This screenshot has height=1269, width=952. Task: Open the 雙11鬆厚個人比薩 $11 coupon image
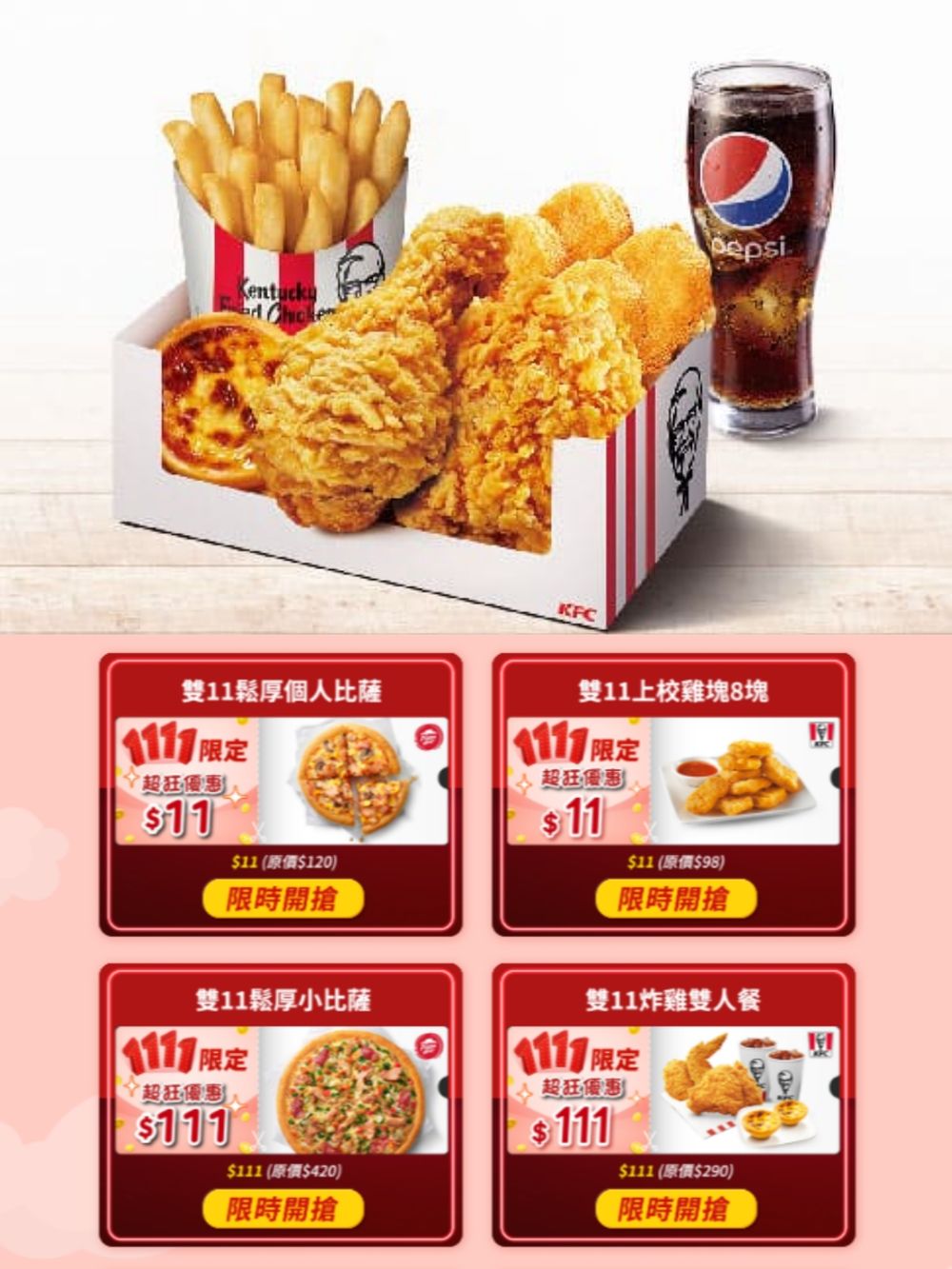coord(282,782)
